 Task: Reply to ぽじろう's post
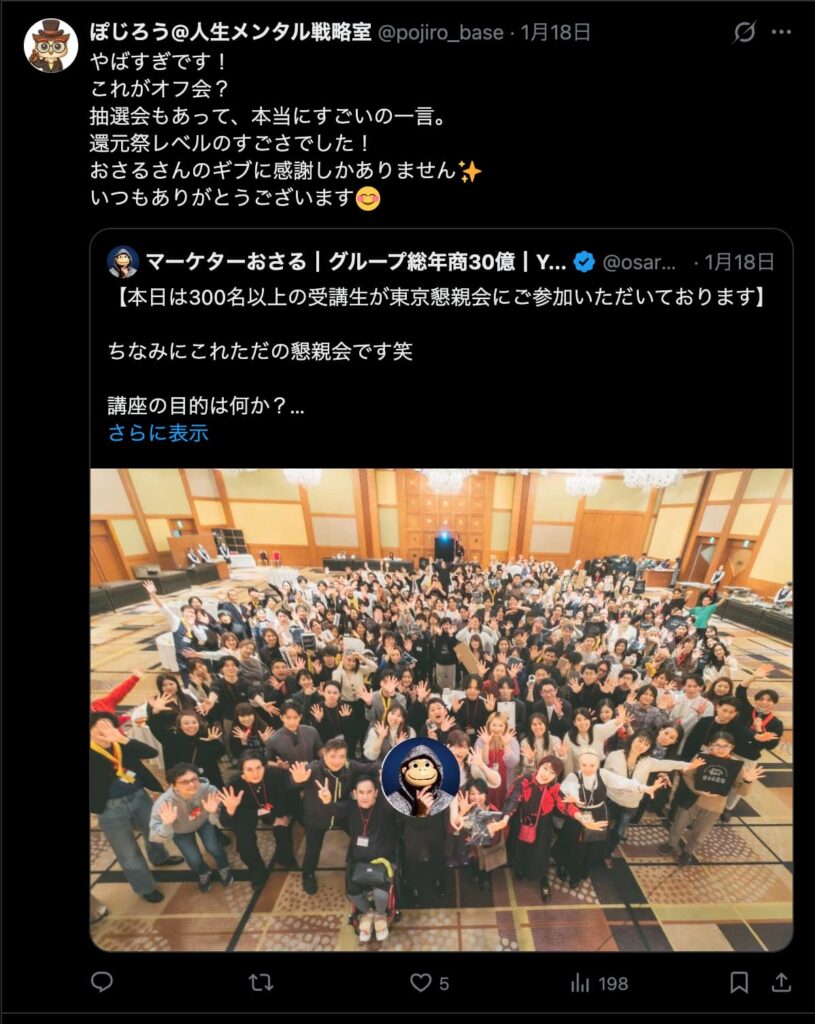tap(102, 982)
